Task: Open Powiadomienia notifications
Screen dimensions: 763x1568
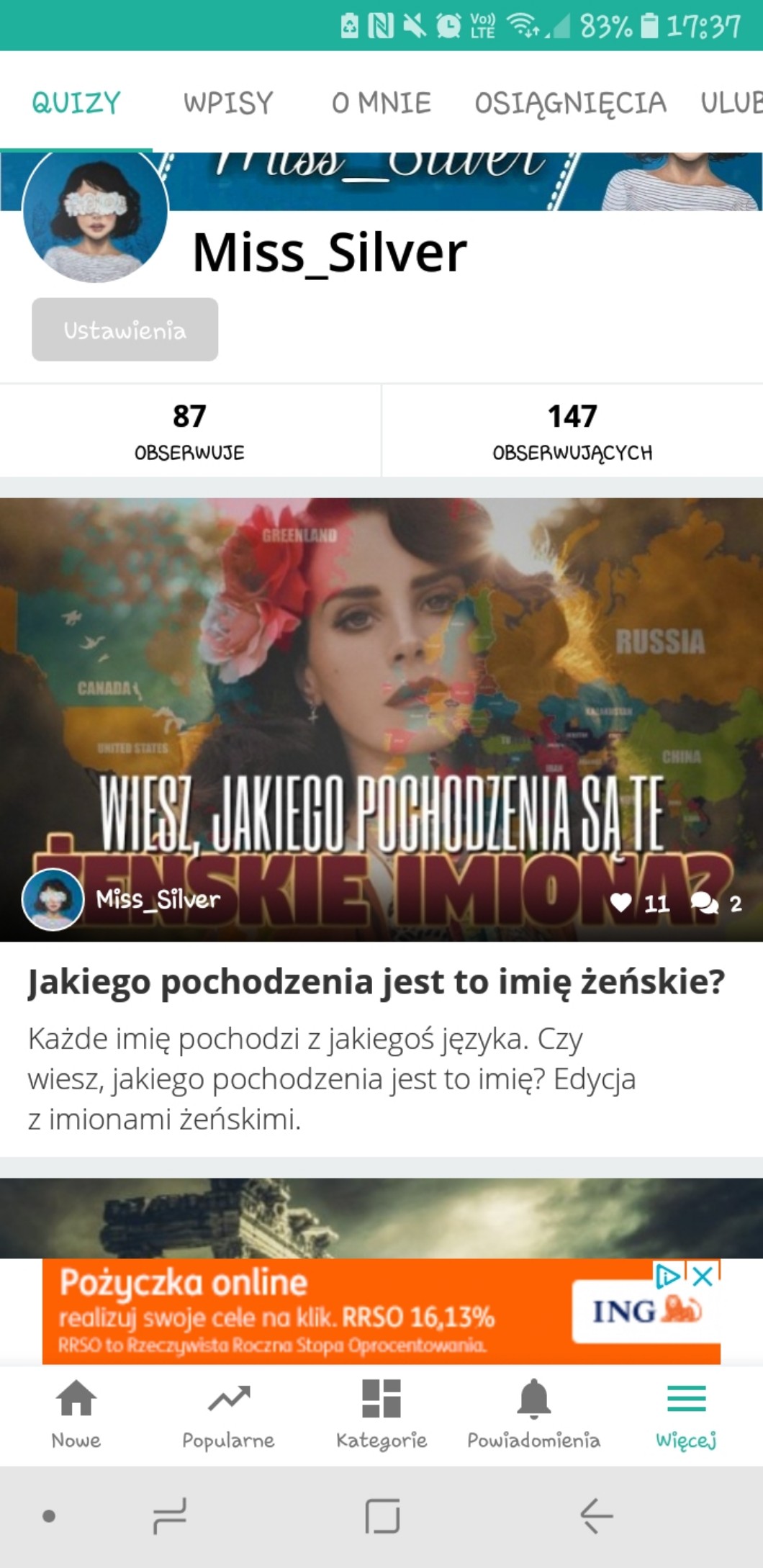Action: [x=533, y=1414]
